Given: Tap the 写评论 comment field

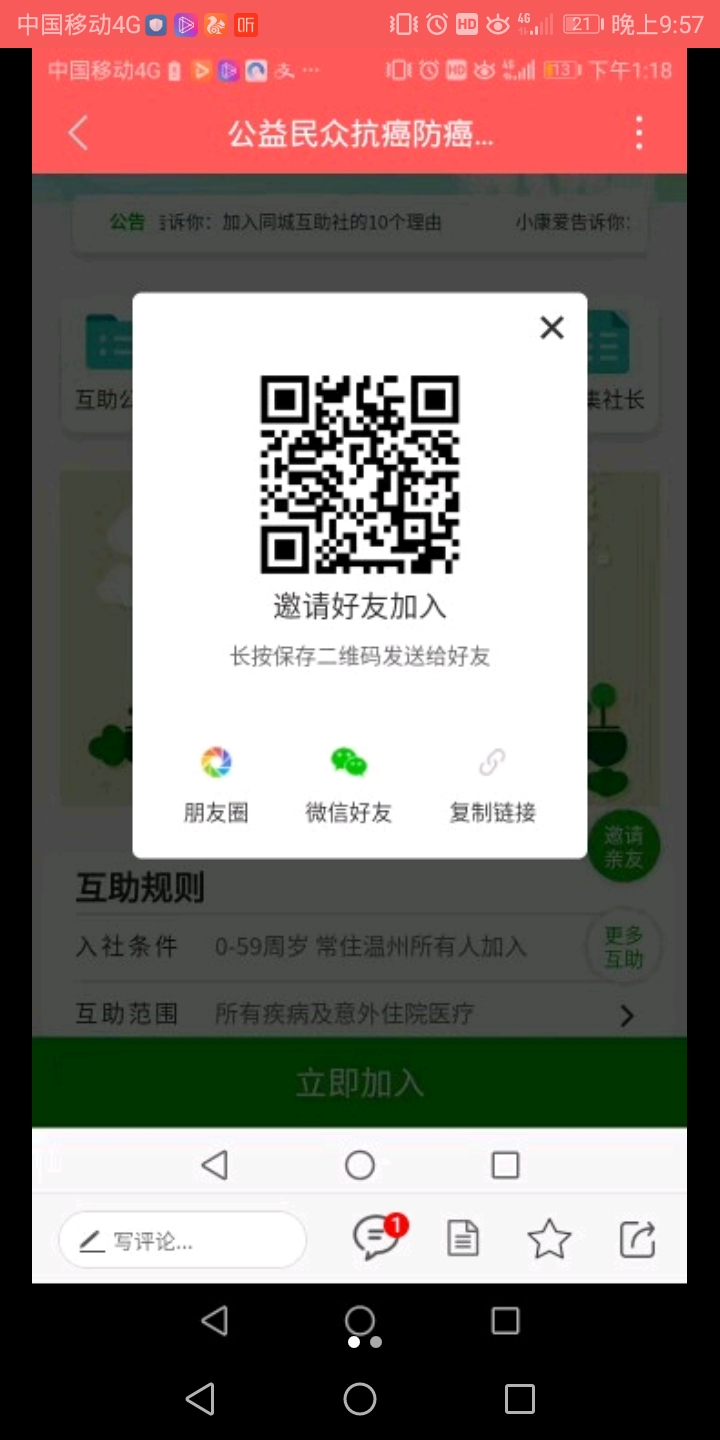Looking at the screenshot, I should (182, 1241).
